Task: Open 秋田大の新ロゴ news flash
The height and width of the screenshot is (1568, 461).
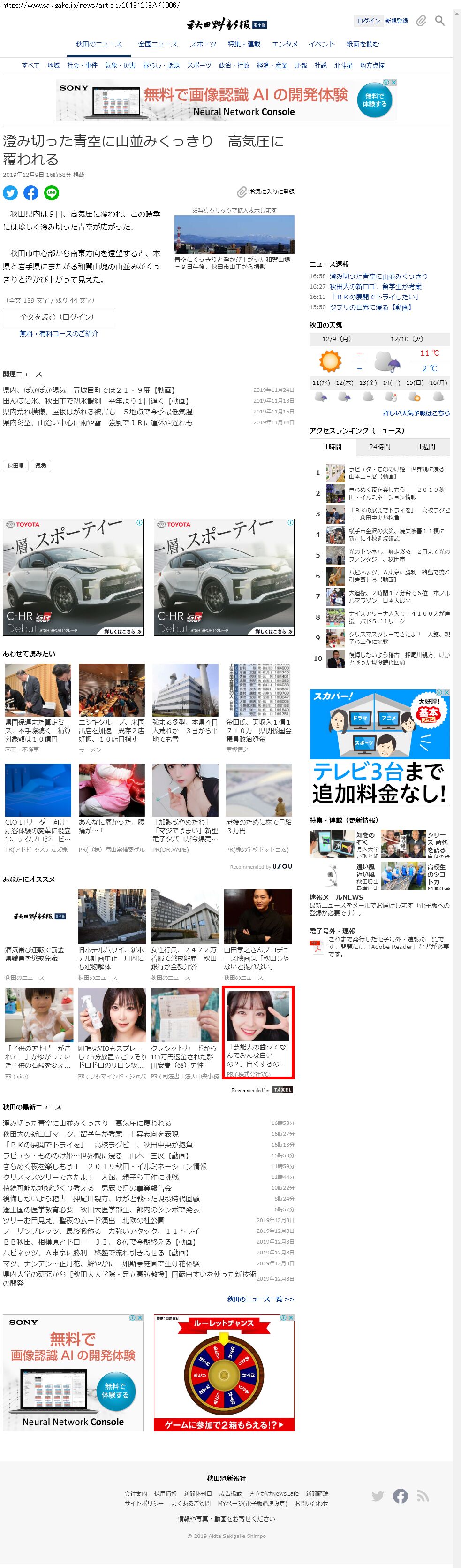Action: 375,287
